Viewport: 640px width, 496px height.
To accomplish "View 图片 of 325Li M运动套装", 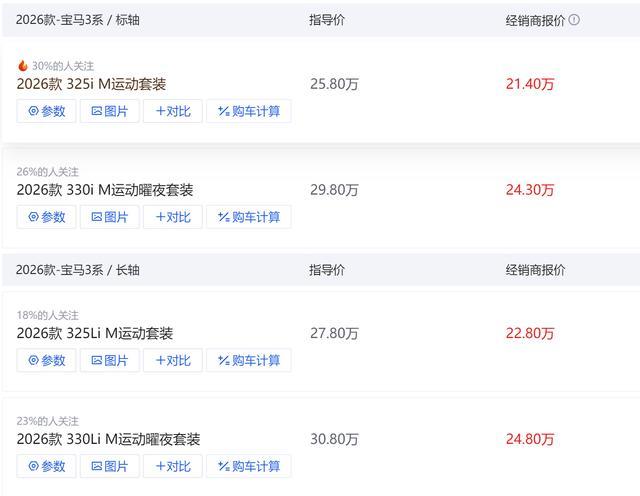I will (109, 360).
